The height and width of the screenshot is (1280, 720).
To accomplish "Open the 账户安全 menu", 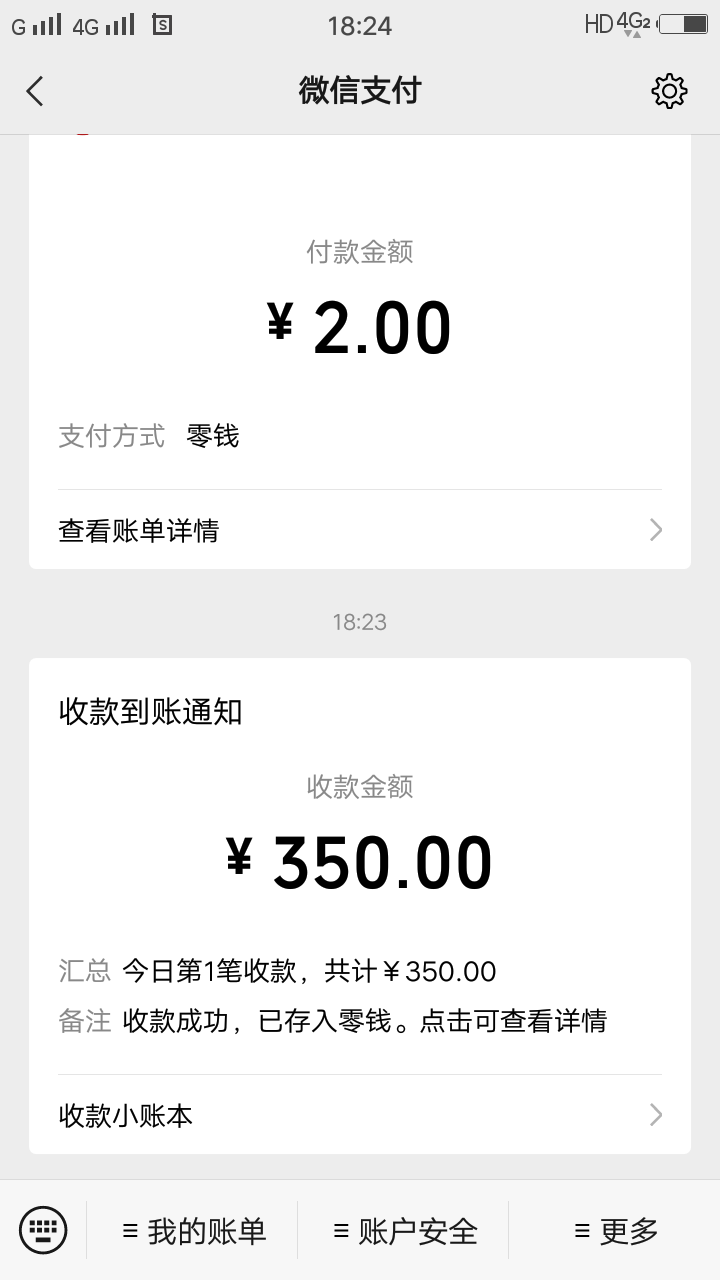I will click(405, 1231).
